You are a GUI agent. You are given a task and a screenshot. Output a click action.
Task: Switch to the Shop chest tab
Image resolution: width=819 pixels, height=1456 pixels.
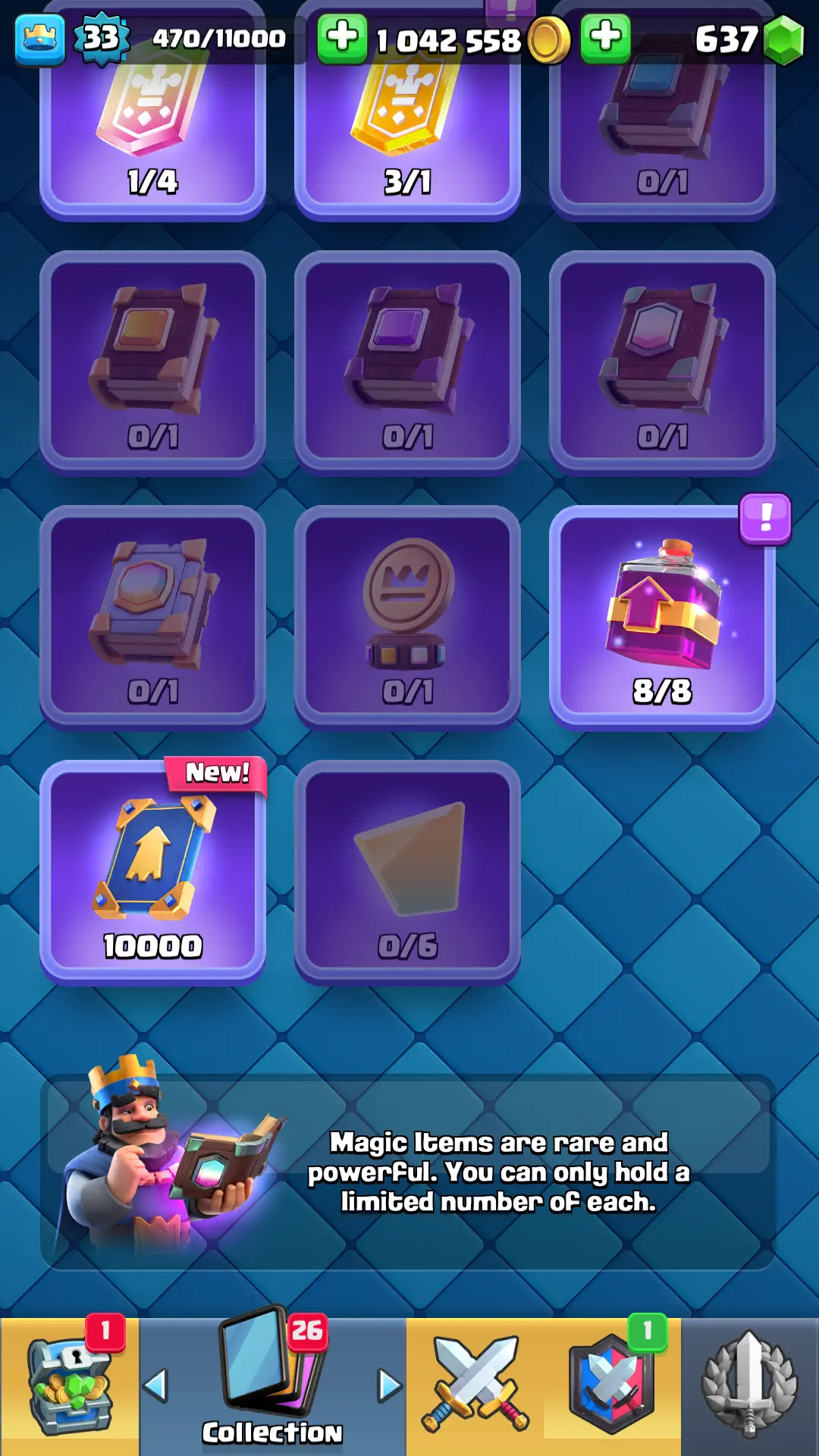tap(68, 1388)
